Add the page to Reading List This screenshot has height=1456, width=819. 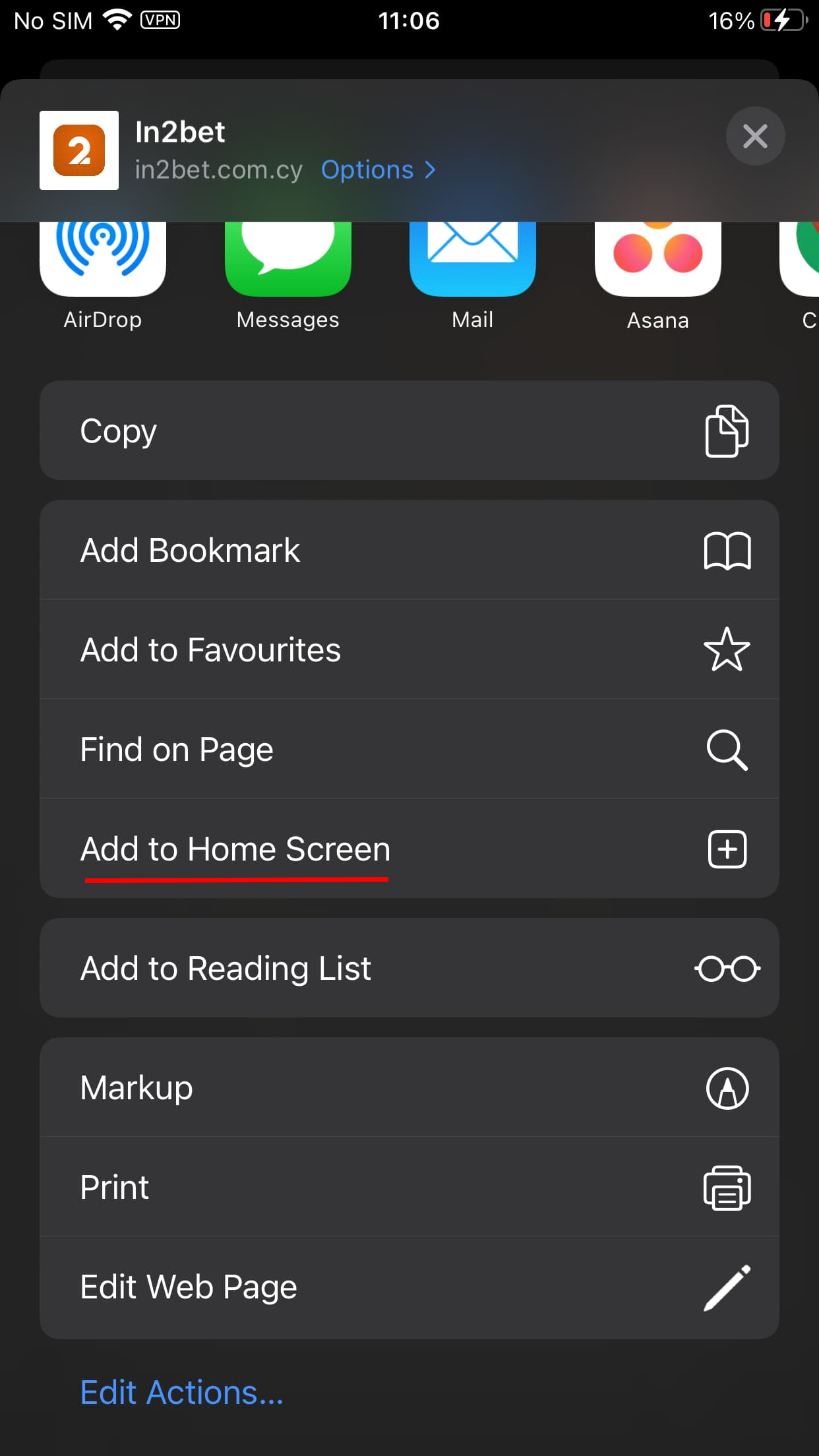point(409,968)
